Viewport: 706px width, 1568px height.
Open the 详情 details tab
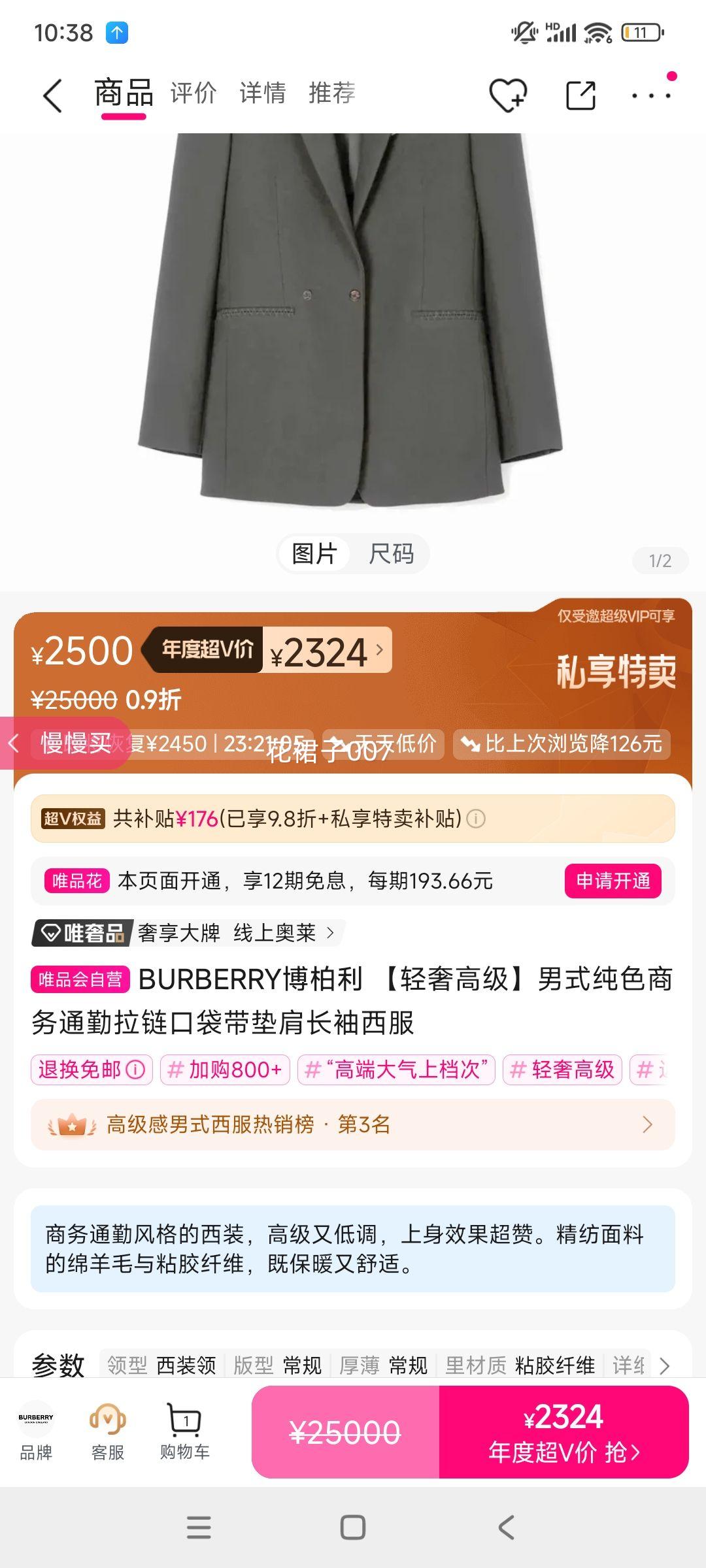coord(263,93)
